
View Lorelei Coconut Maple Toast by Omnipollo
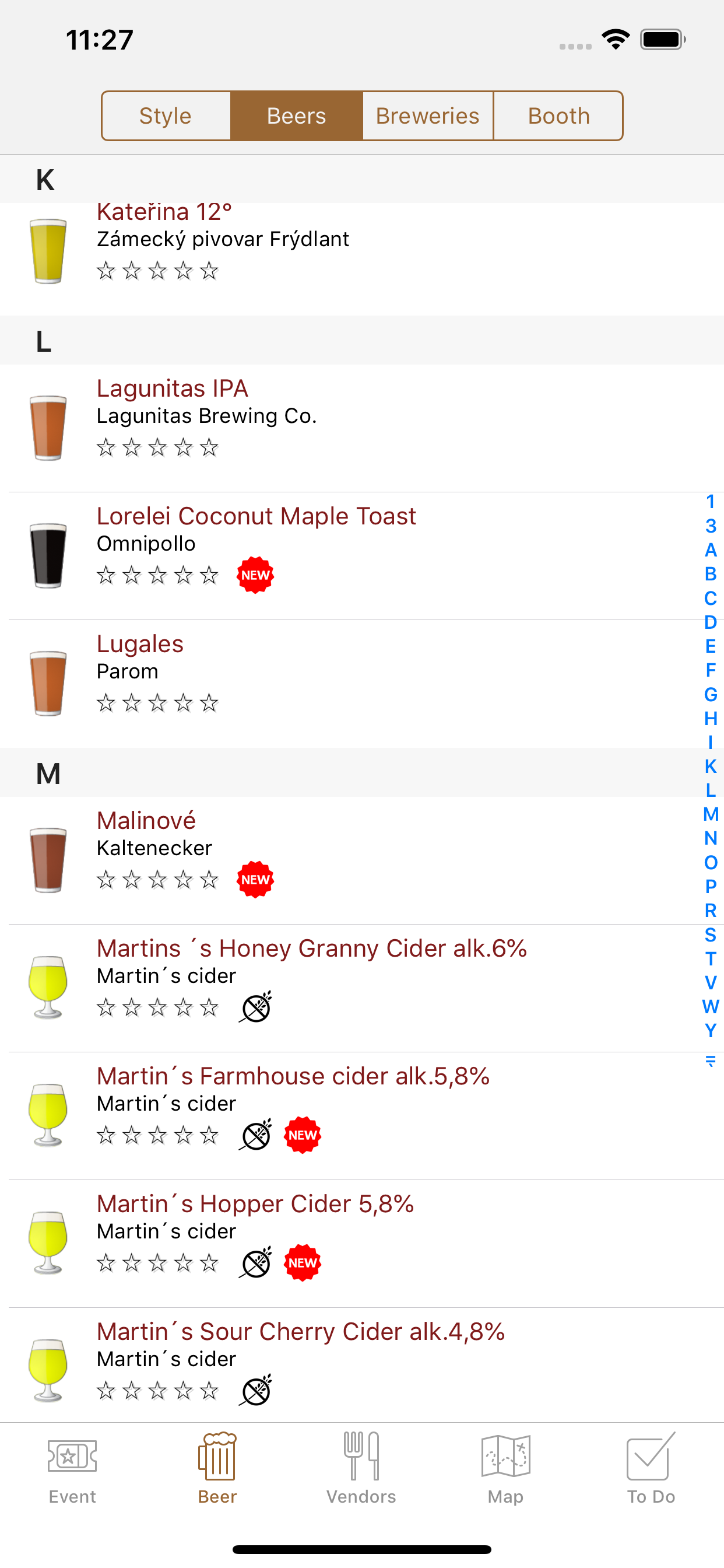[362, 556]
